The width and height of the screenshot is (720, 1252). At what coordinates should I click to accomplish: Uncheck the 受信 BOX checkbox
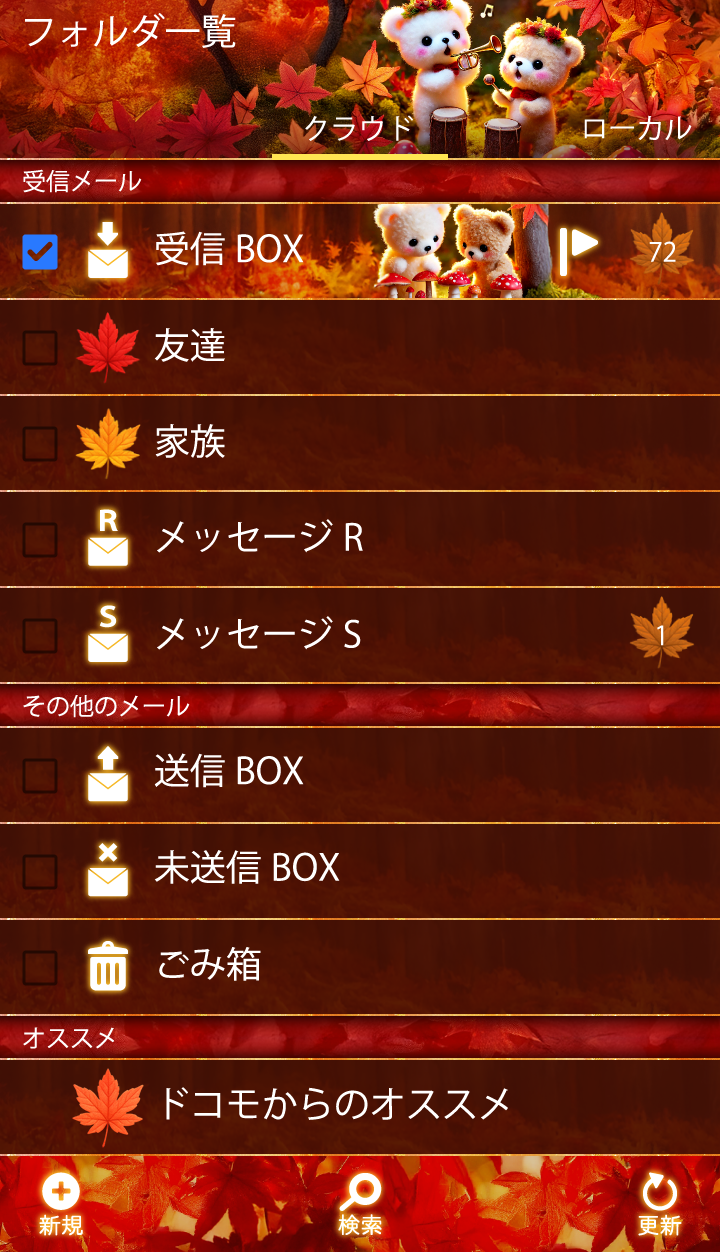(x=40, y=252)
